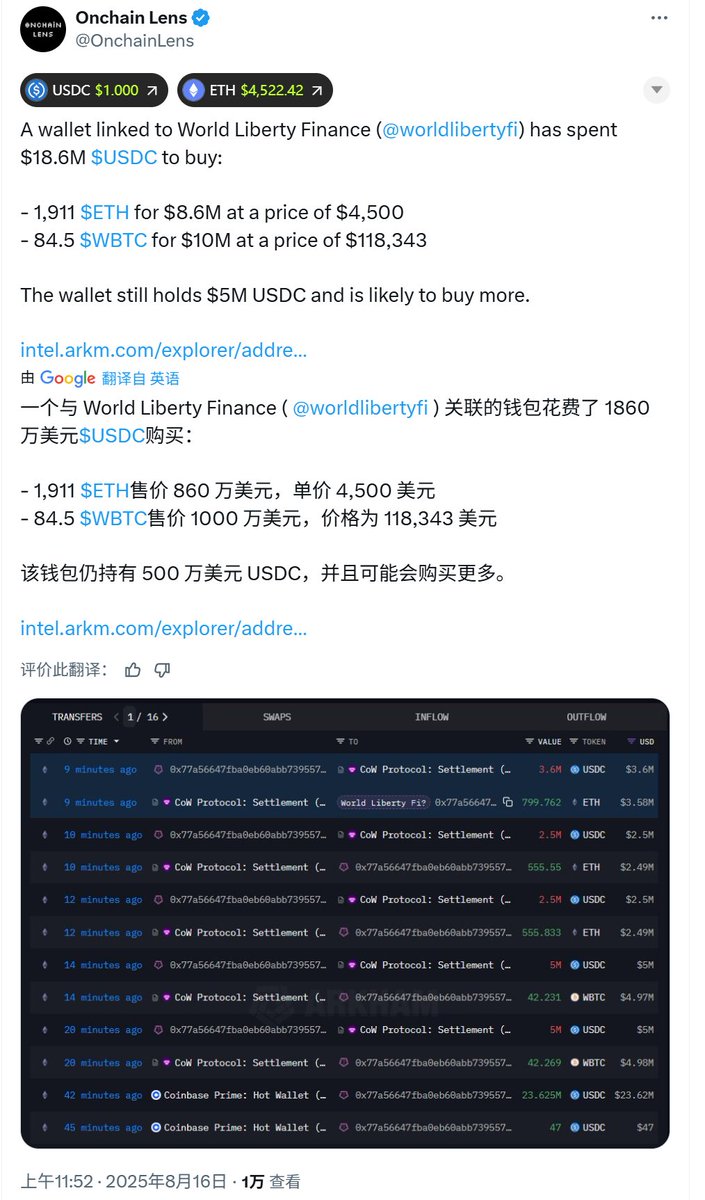This screenshot has width=705, height=1200.
Task: Tap the $USDC cashtag in the English text
Action: click(x=124, y=158)
